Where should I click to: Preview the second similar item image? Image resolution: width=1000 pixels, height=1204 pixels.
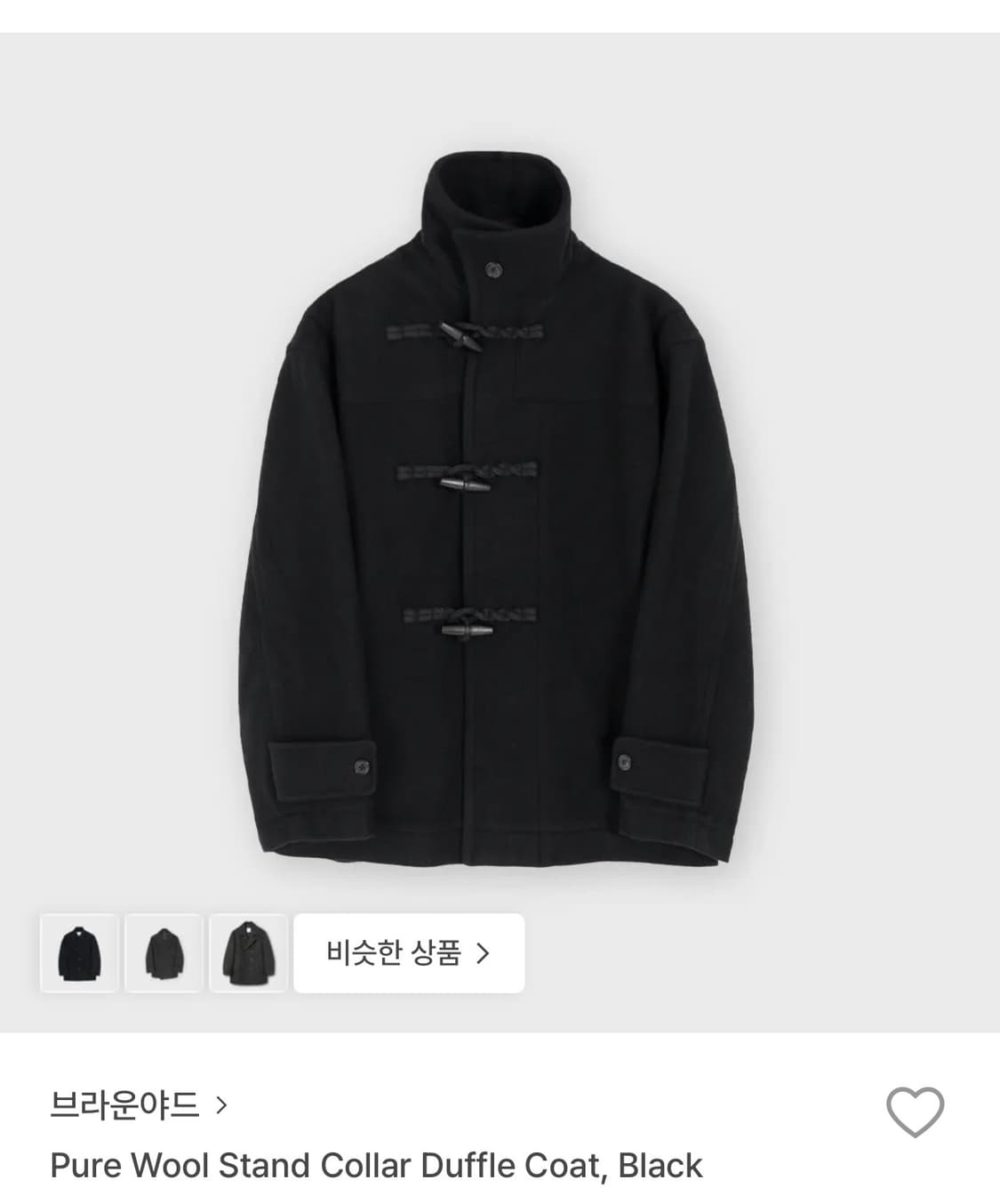click(164, 953)
